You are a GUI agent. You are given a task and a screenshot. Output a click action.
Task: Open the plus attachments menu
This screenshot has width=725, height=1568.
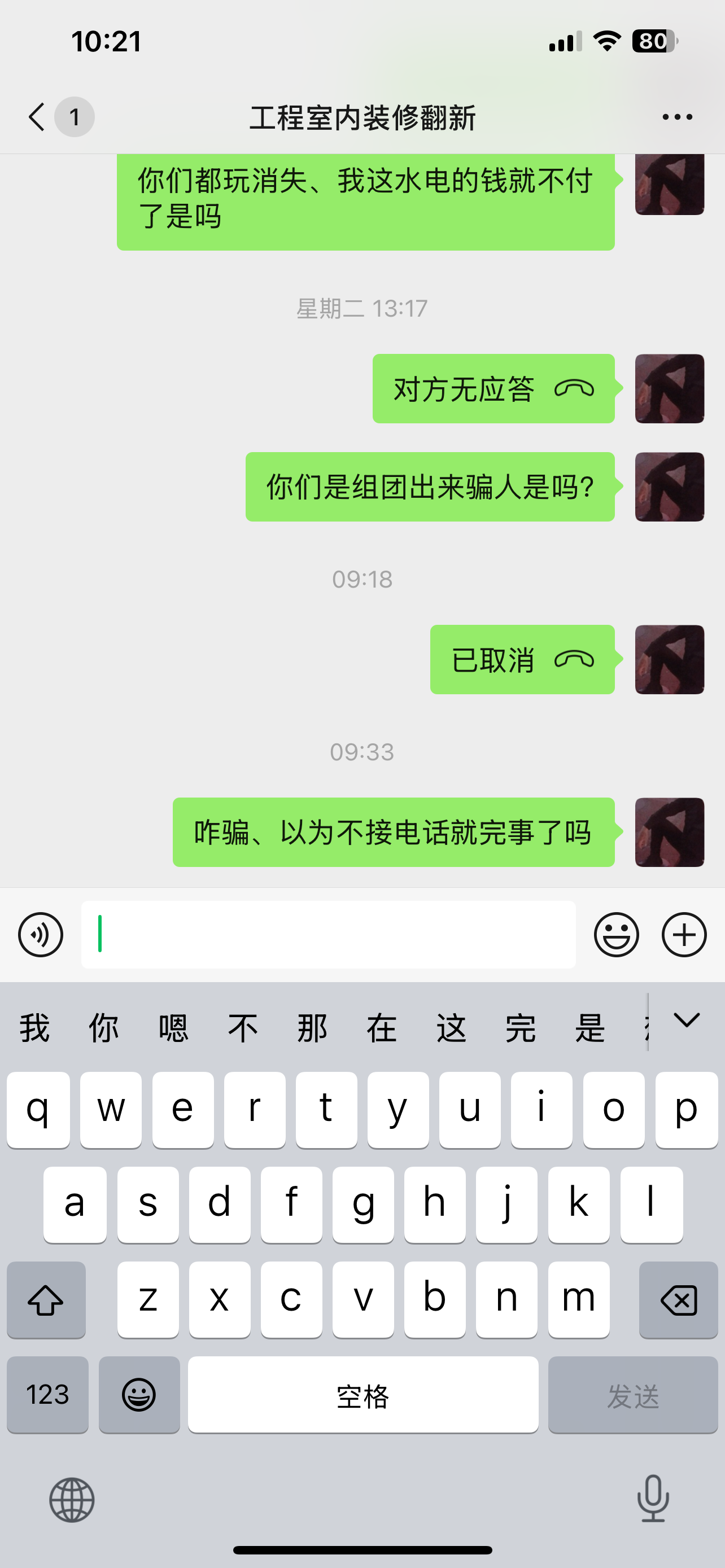tap(684, 934)
